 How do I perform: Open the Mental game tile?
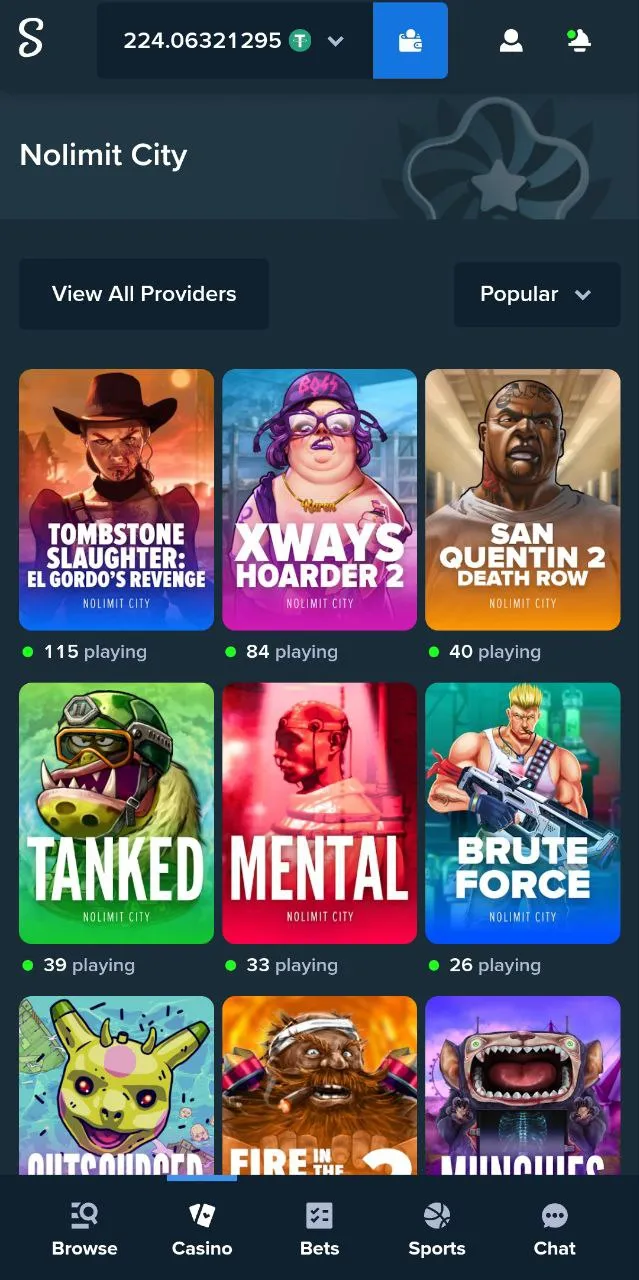pos(319,812)
